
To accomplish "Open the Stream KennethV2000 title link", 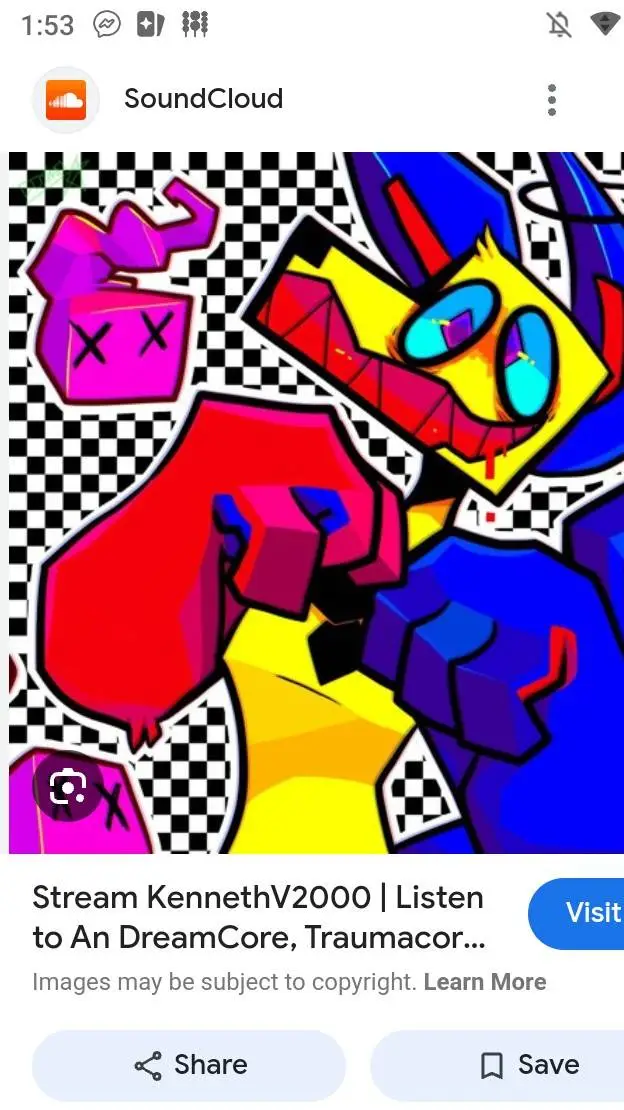I will (x=258, y=917).
